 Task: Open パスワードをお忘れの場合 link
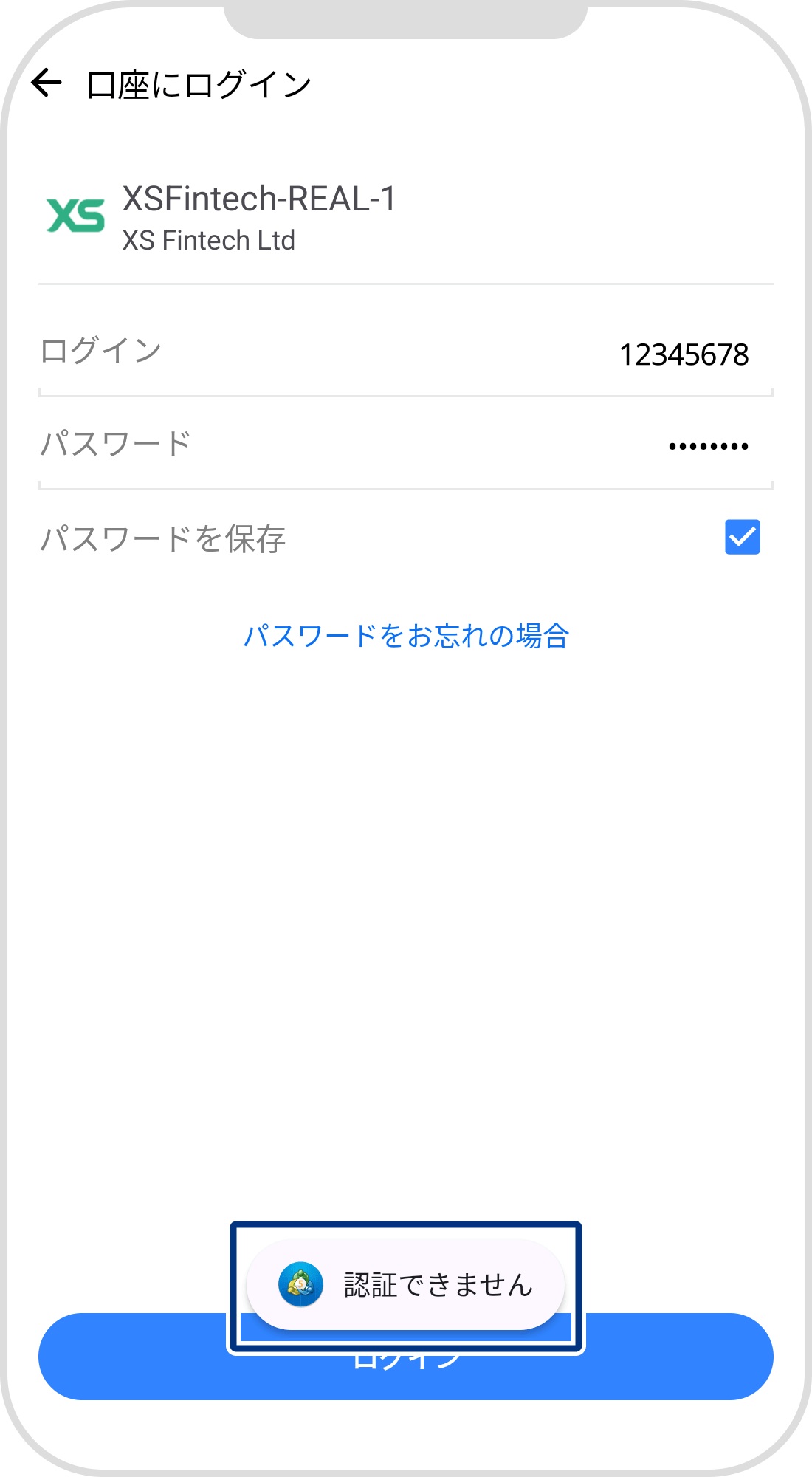tap(405, 637)
